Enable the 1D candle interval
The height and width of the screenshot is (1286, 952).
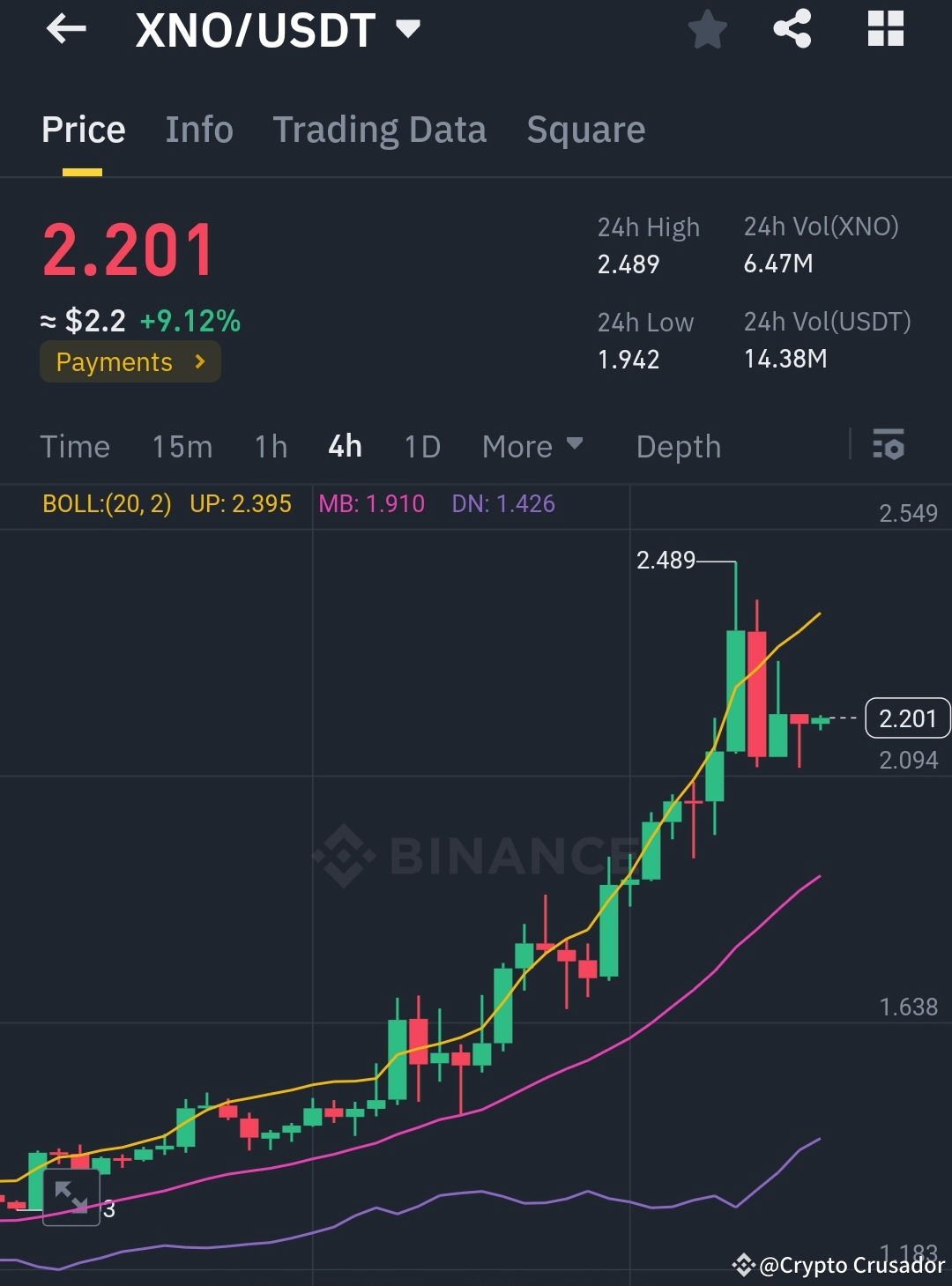421,446
